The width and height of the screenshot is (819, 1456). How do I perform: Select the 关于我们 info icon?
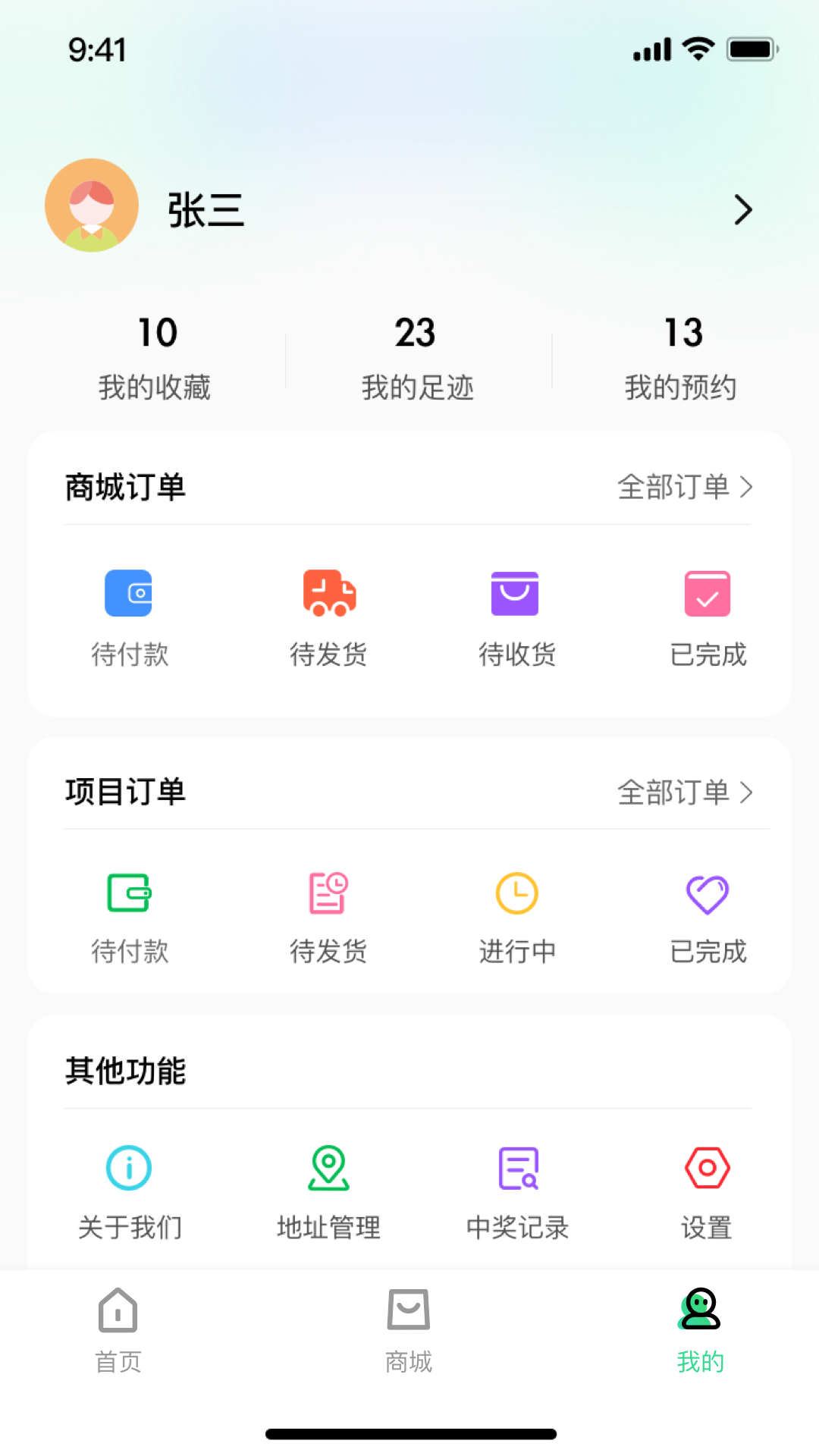(128, 1168)
